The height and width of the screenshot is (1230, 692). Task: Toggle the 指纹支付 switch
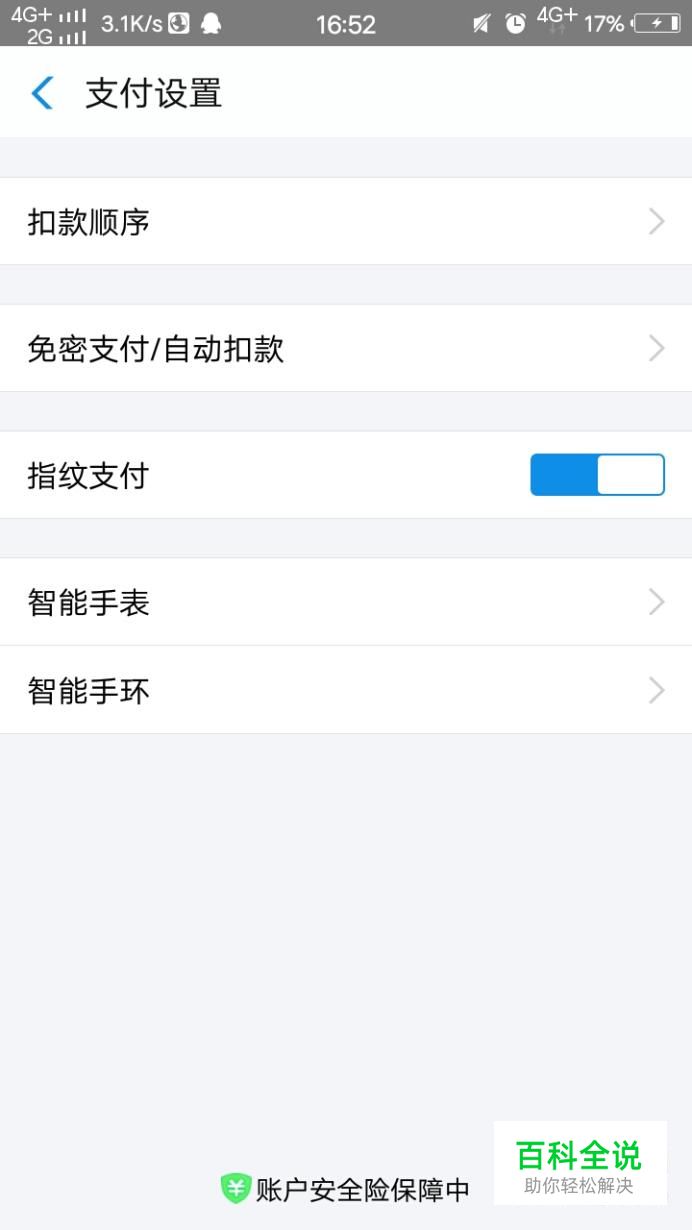[x=597, y=475]
